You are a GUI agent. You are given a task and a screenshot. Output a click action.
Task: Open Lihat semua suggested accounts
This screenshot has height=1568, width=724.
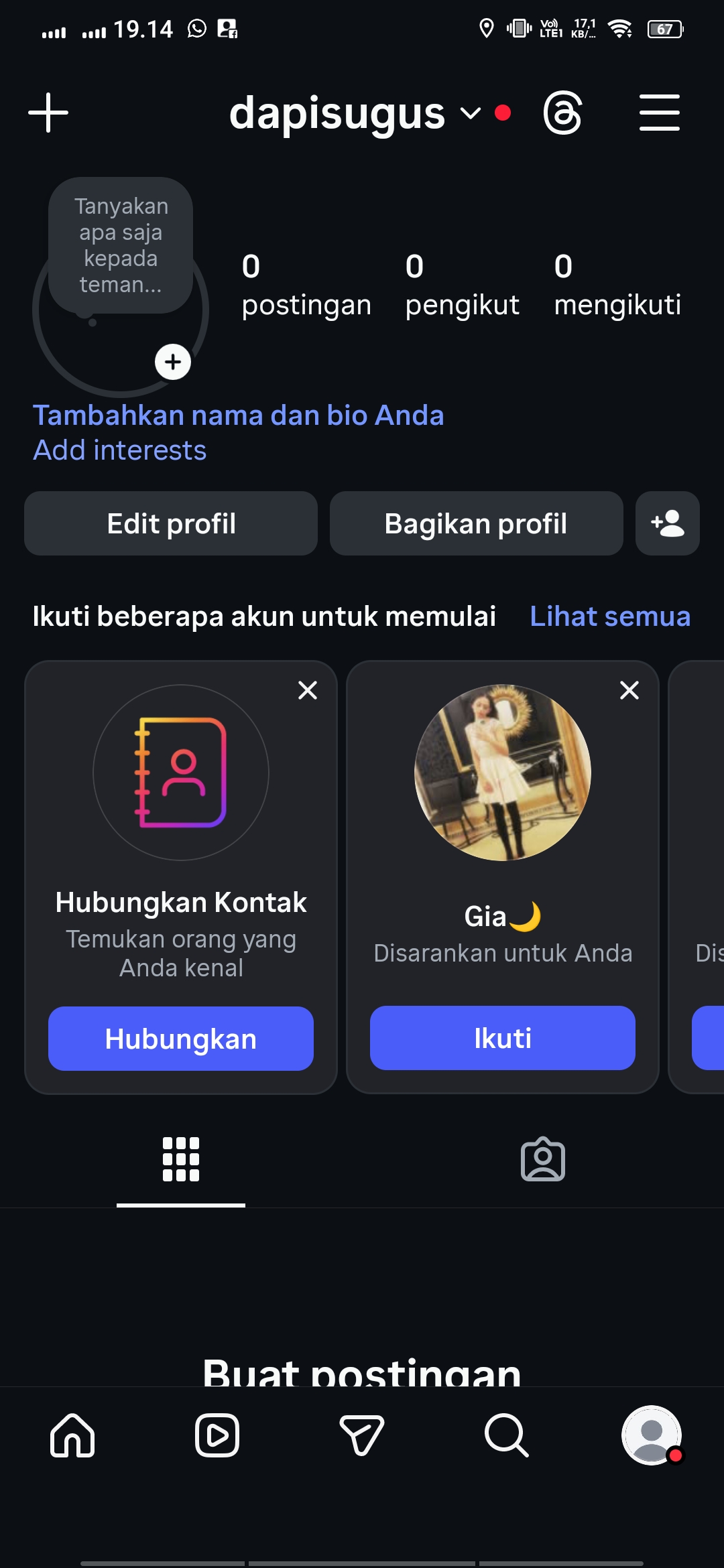[x=609, y=616]
